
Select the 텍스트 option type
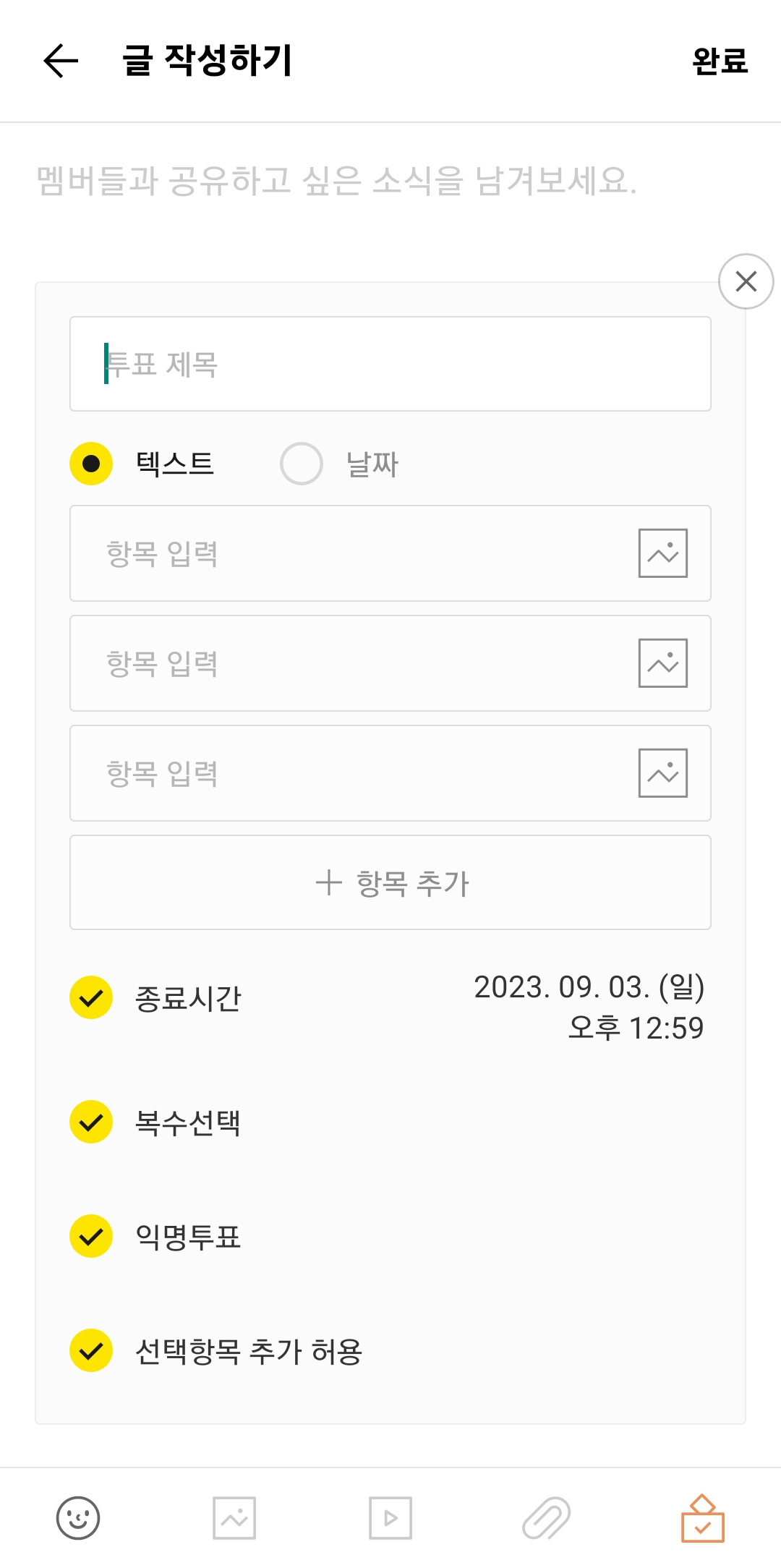point(92,464)
